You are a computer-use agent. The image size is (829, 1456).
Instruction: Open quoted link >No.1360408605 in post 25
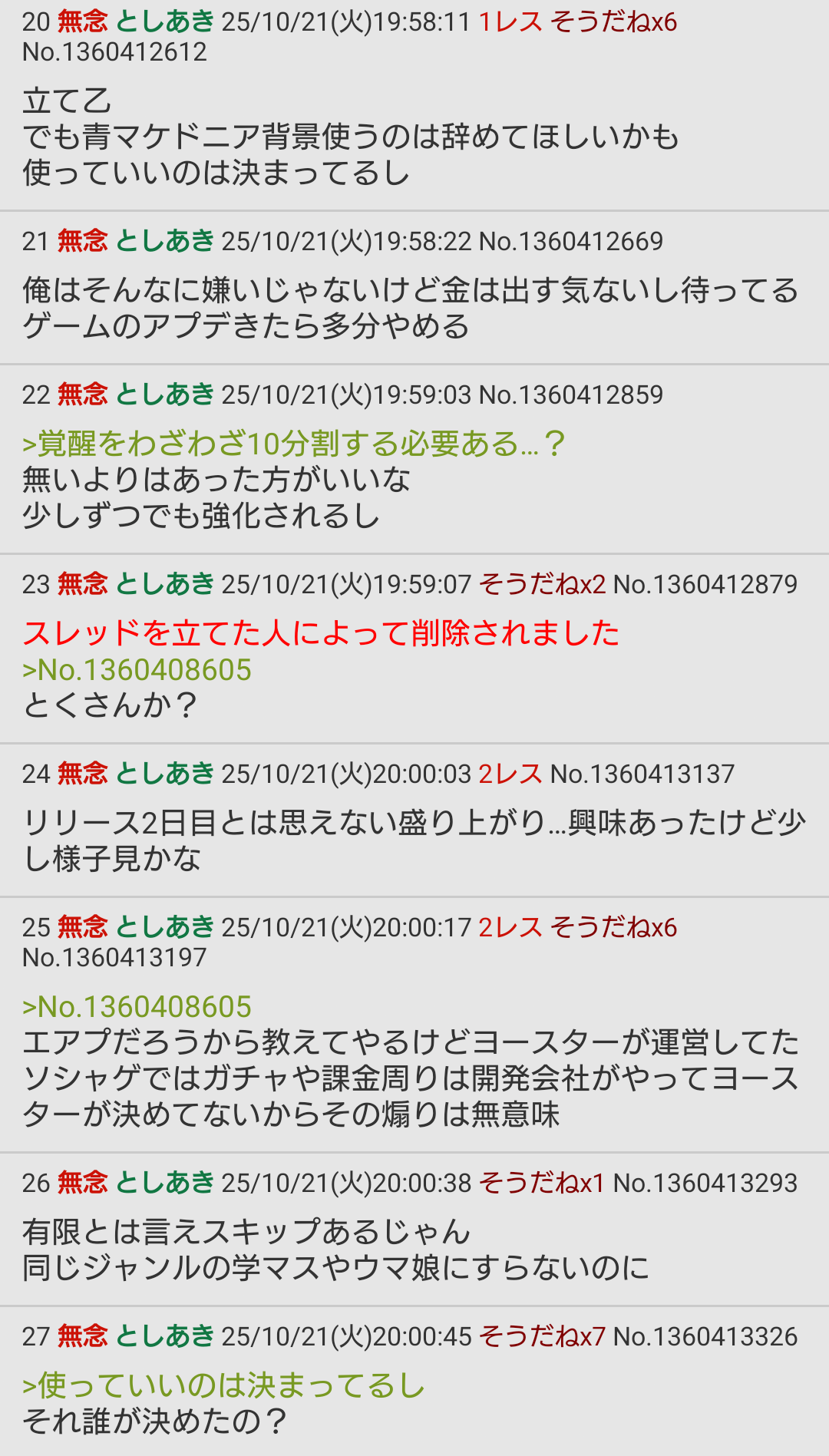(x=137, y=1007)
